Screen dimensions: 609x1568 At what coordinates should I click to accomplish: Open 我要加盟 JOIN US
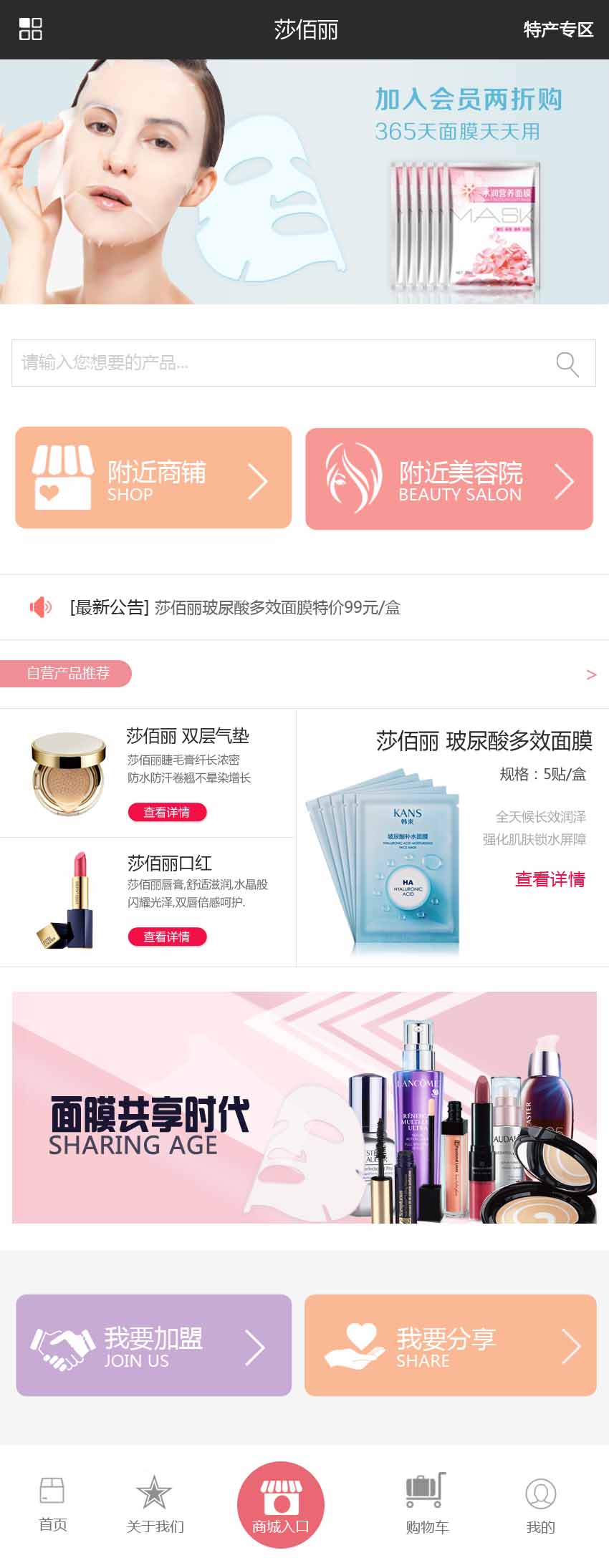click(x=153, y=1345)
